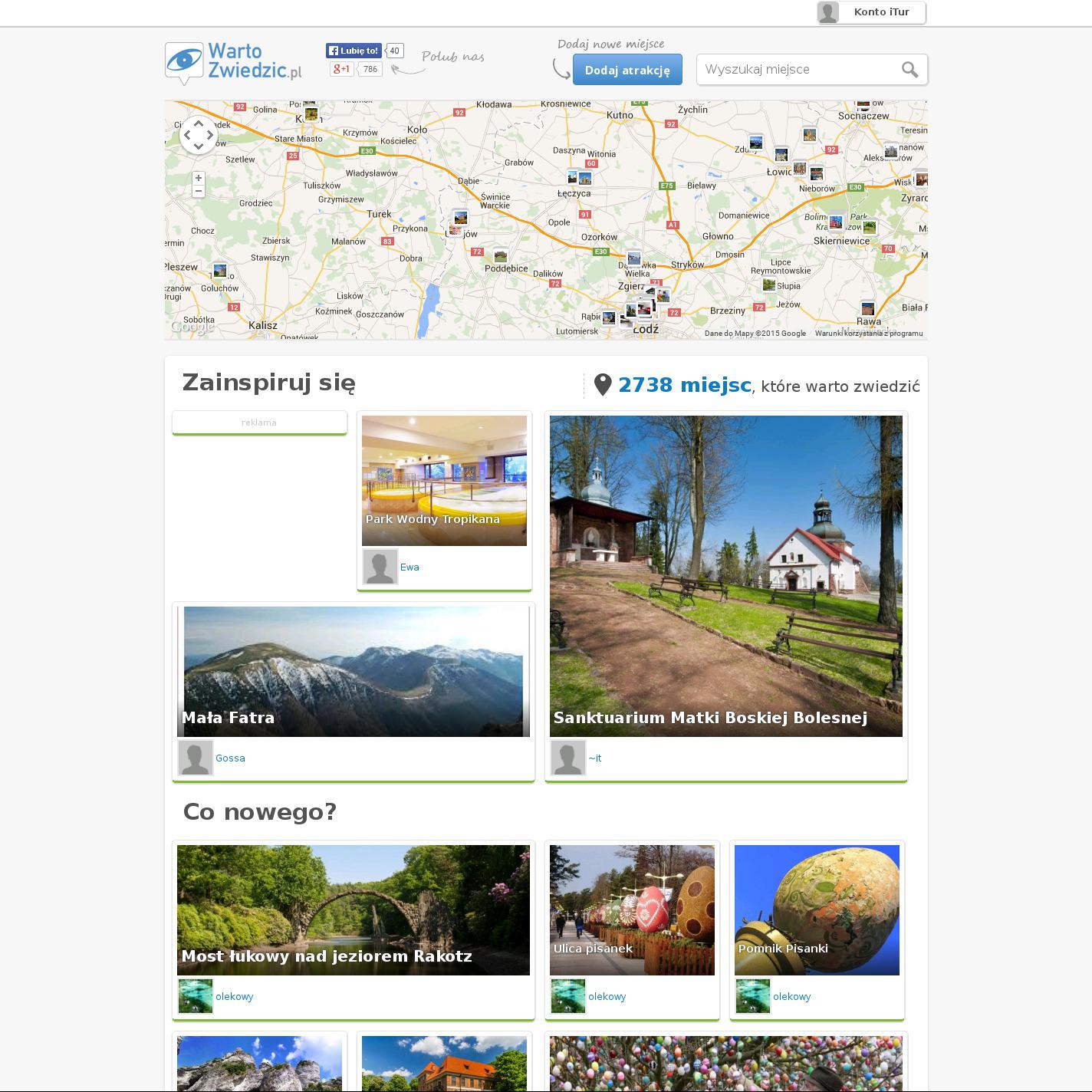This screenshot has height=1092, width=1092.
Task: Open the Park Wodny Tropikana card
Action: (444, 481)
